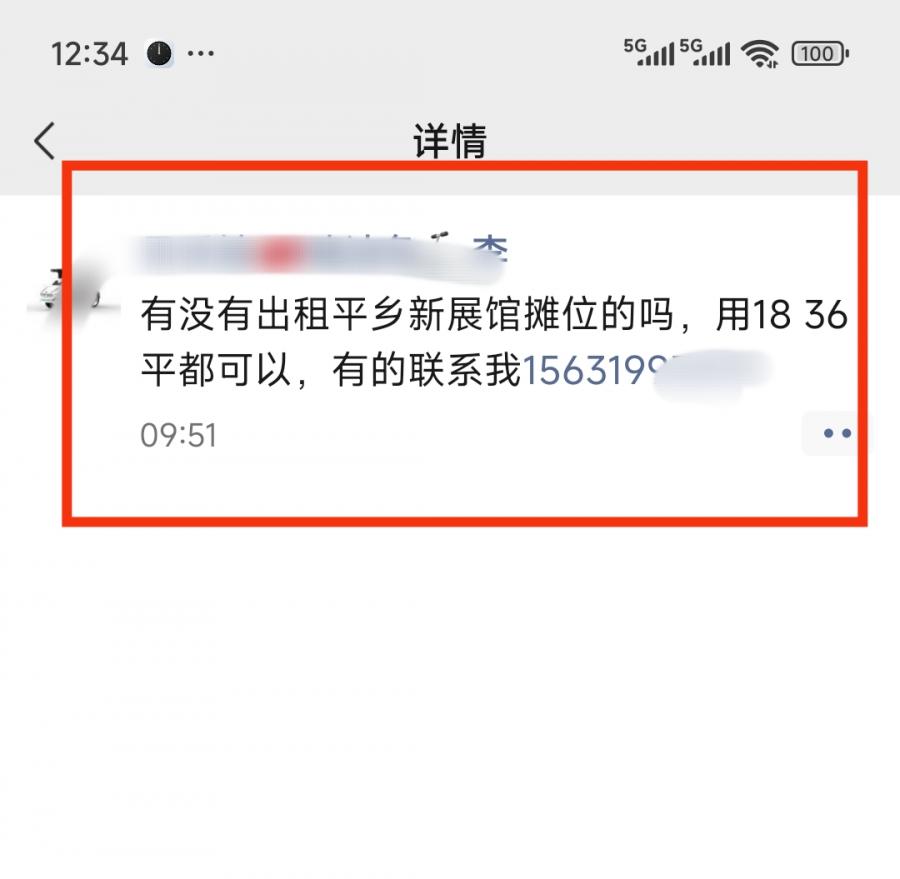Image resolution: width=900 pixels, height=879 pixels.
Task: Go back from the 详情 page
Action: pos(45,141)
